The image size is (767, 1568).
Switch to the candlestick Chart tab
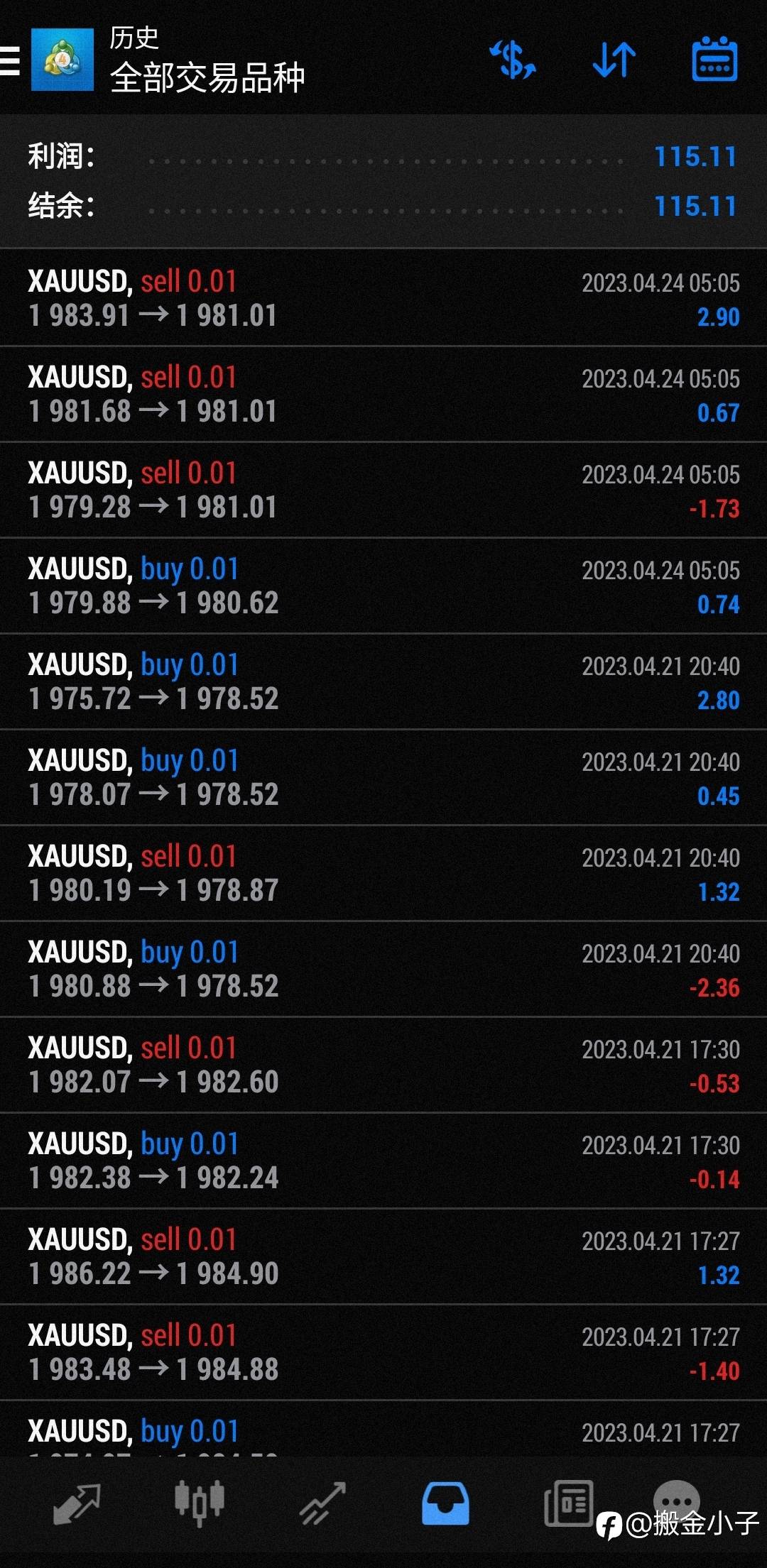click(200, 1503)
